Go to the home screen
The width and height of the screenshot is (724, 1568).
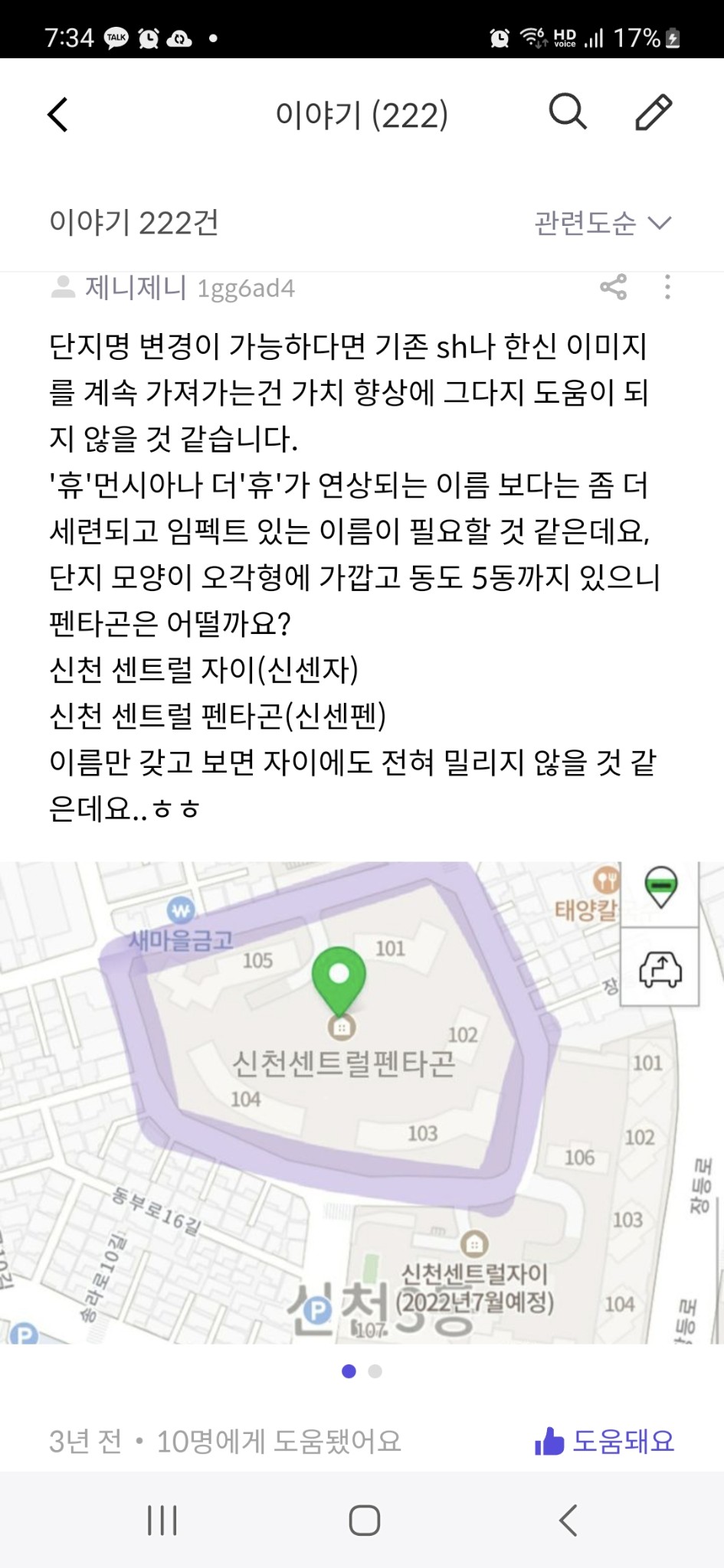[364, 1521]
